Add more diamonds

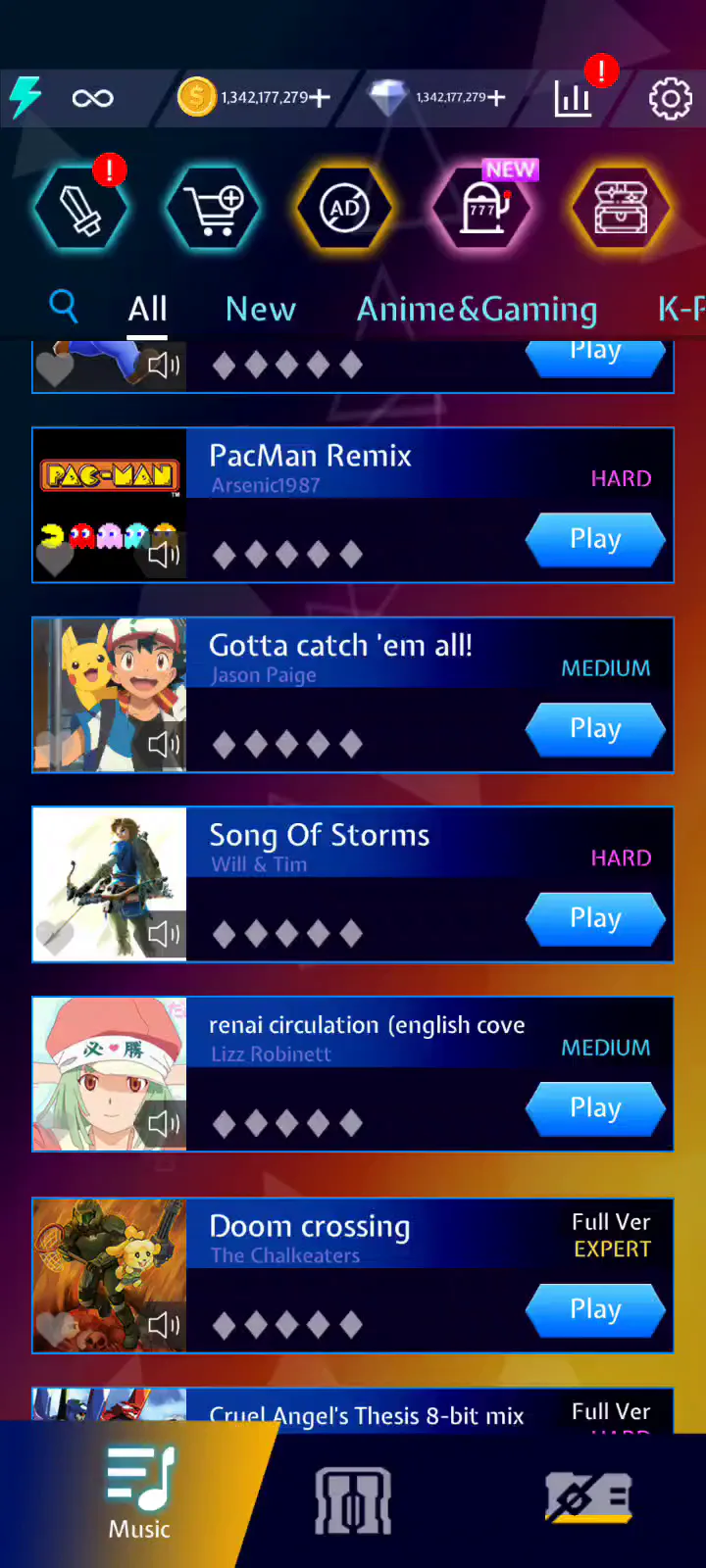click(x=496, y=98)
